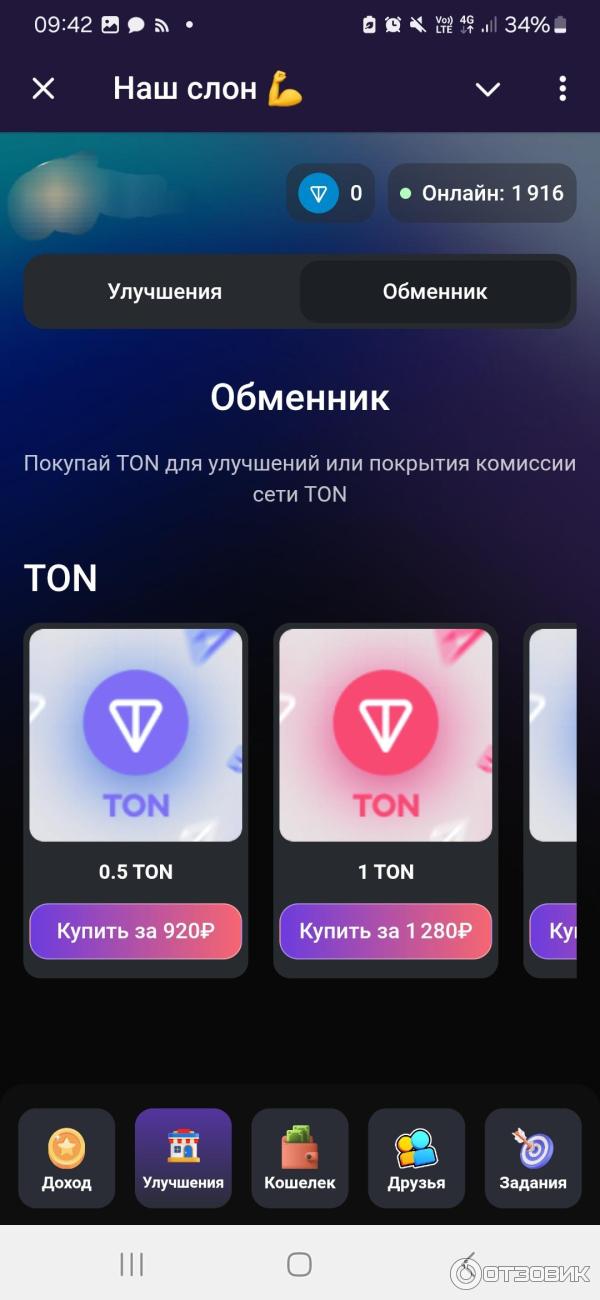Viewport: 600px width, 1300px height.
Task: Open the 0.5 TON card image
Action: [x=136, y=735]
